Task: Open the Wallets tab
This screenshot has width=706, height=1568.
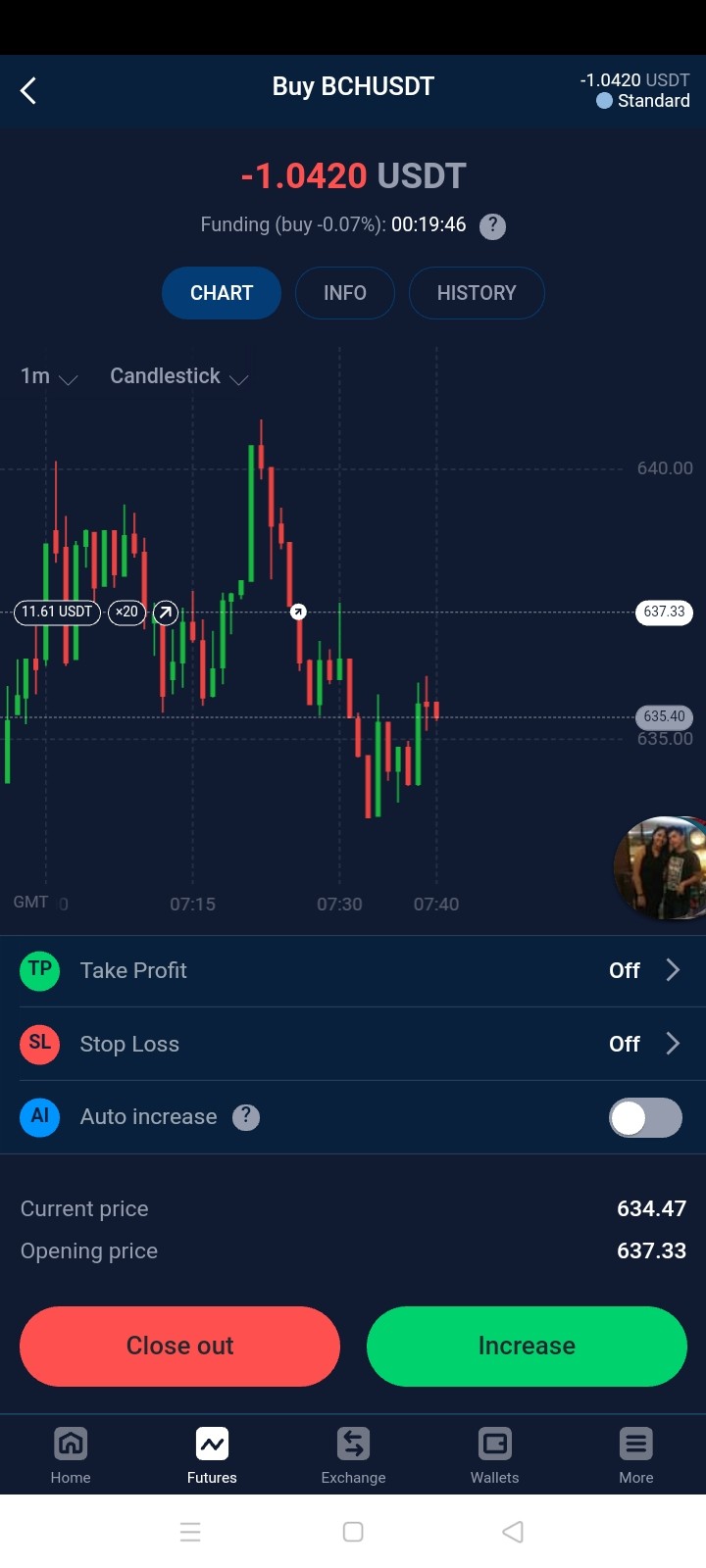Action: coord(494,1455)
